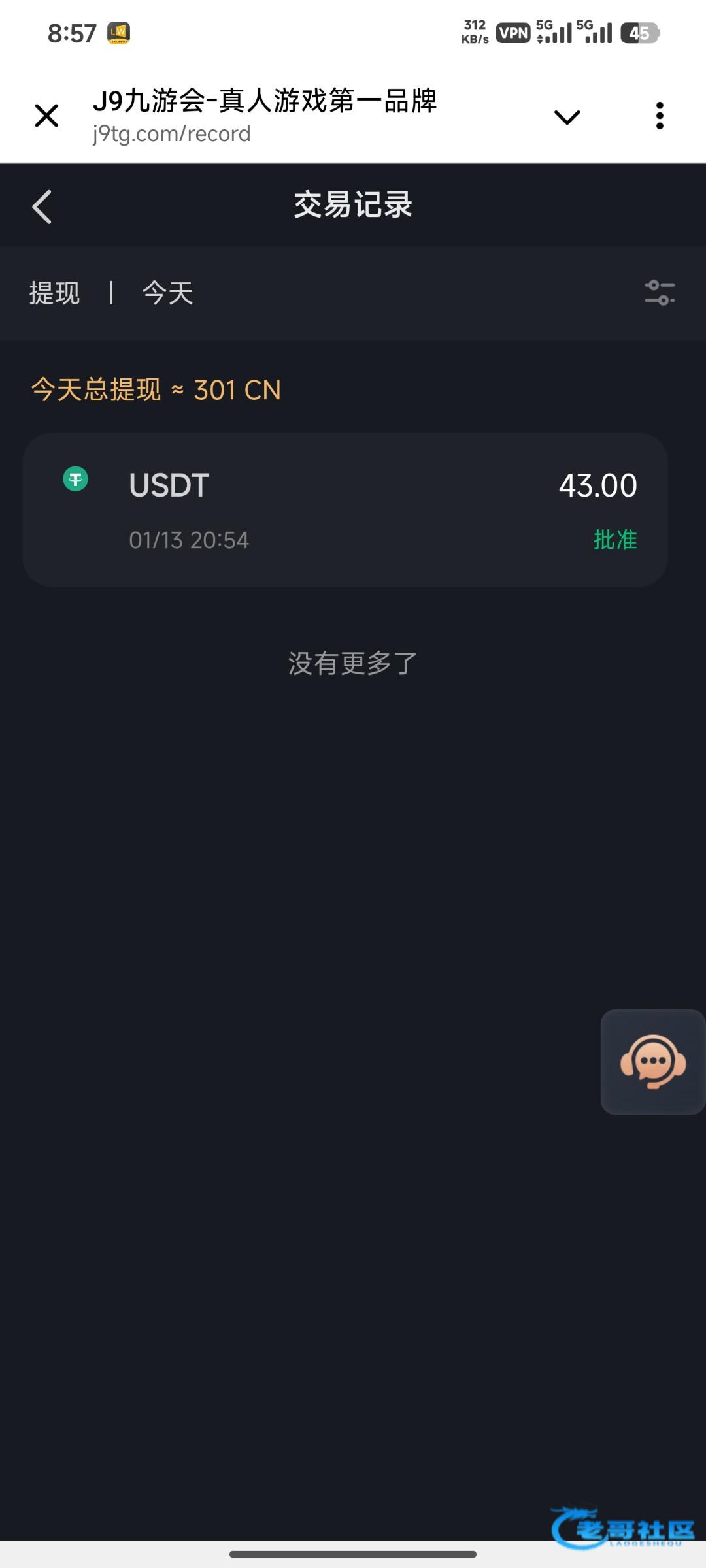This screenshot has height=1568, width=706.
Task: Open the browser overflow menu
Action: (x=660, y=116)
